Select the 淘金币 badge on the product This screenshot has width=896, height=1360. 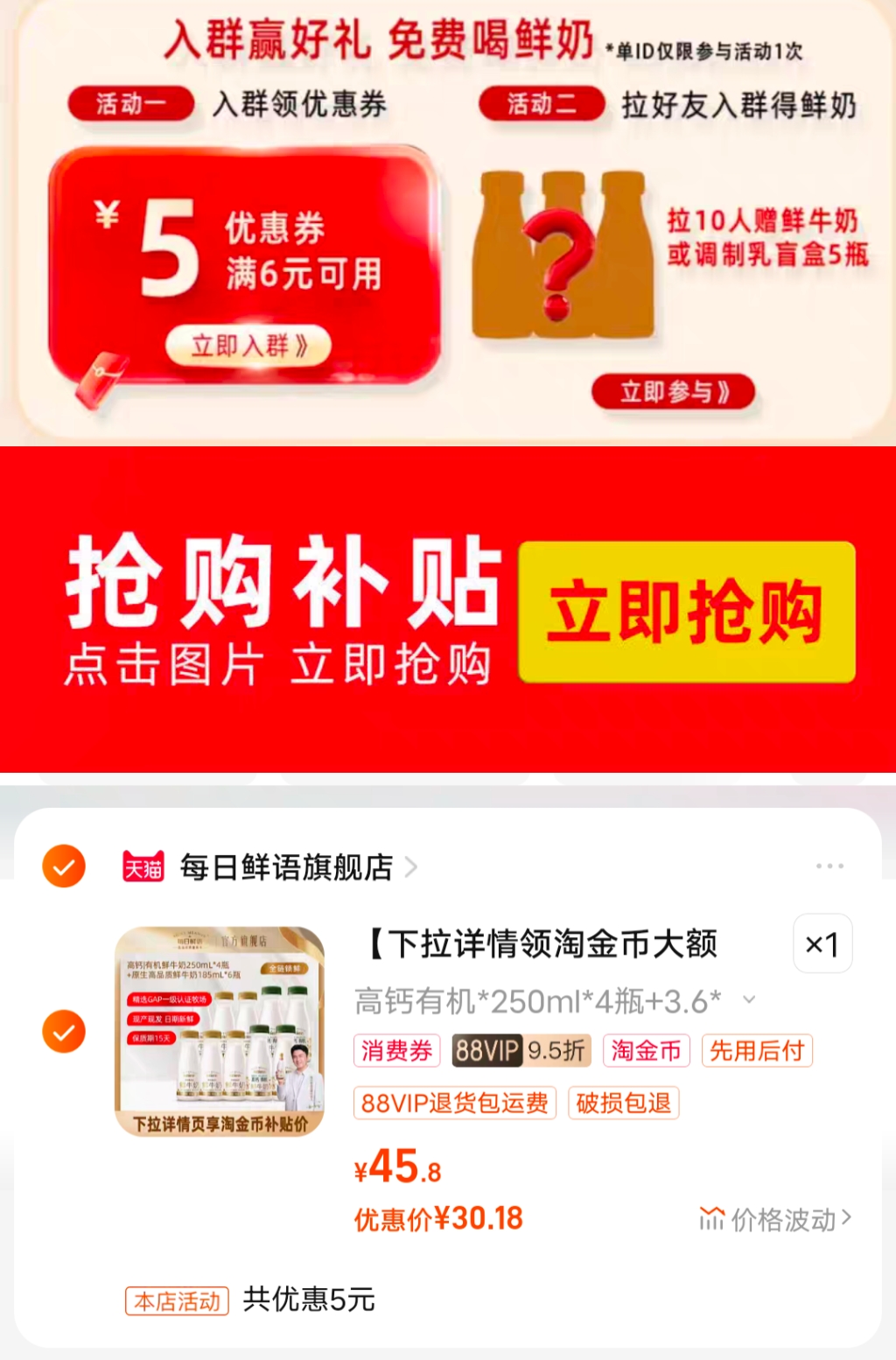[x=647, y=1051]
